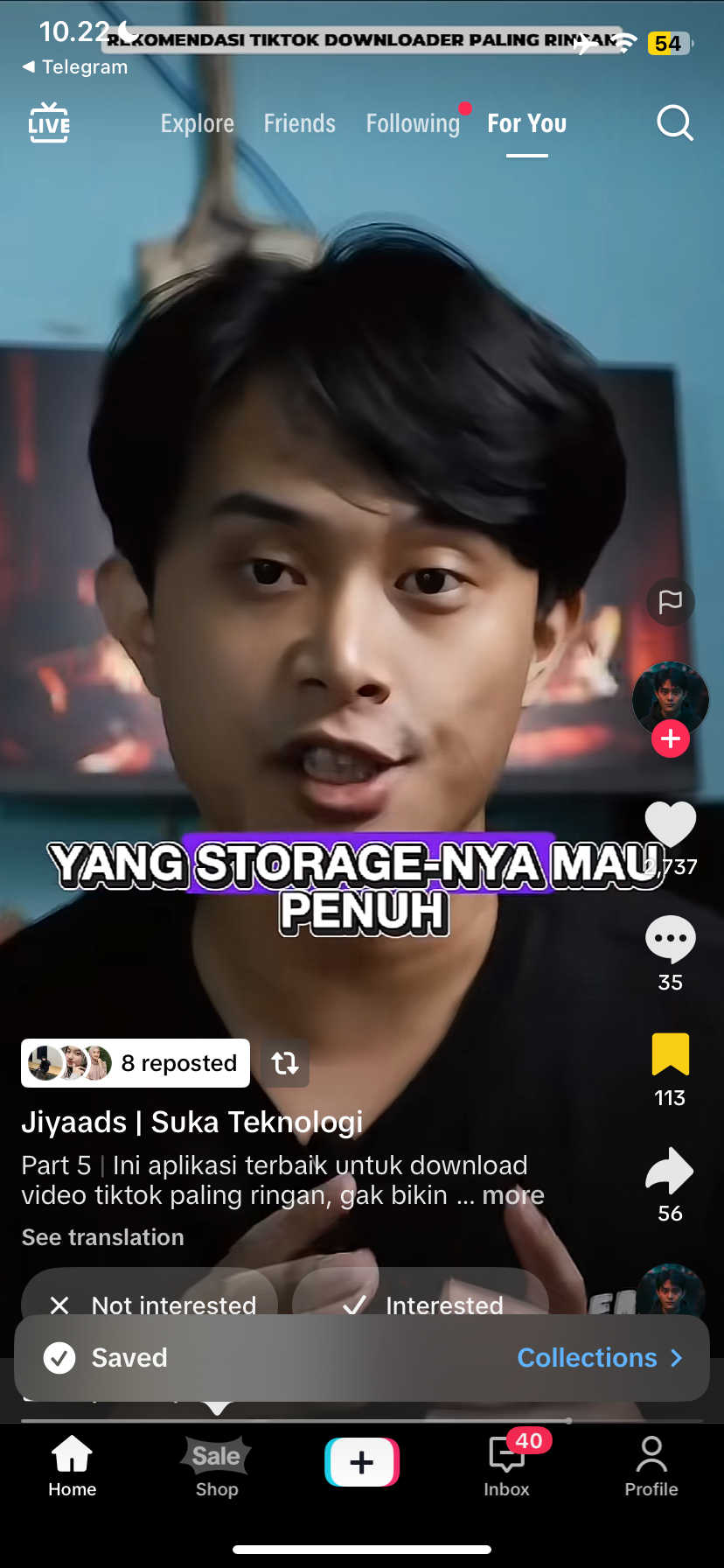Screen dimensions: 724x1568
Task: Open Jiyaads | Suka Teknologi profile
Action: coord(192,1122)
